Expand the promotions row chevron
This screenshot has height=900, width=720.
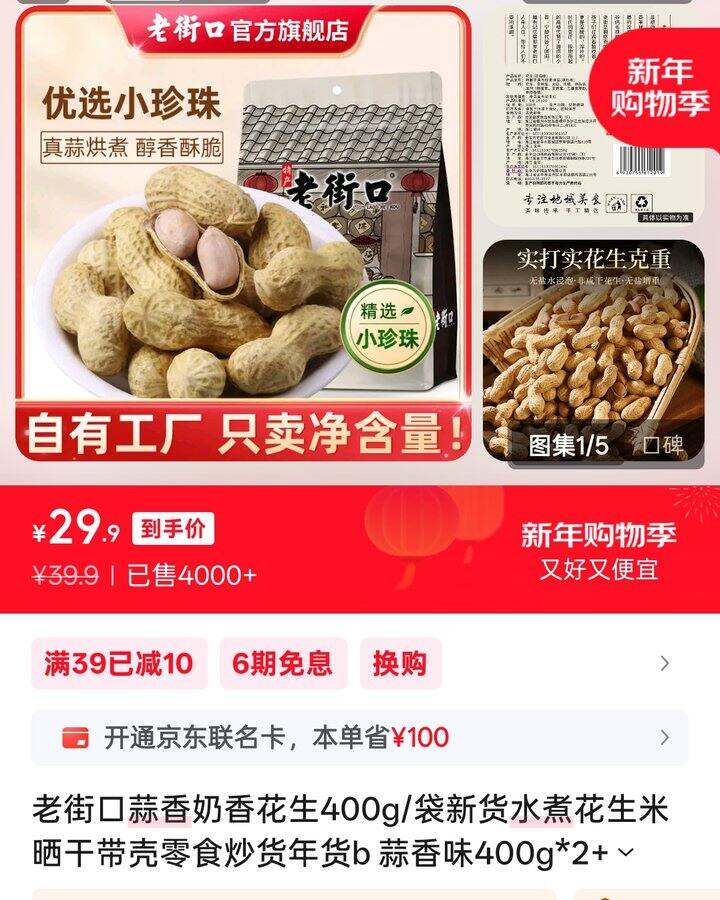[x=665, y=663]
